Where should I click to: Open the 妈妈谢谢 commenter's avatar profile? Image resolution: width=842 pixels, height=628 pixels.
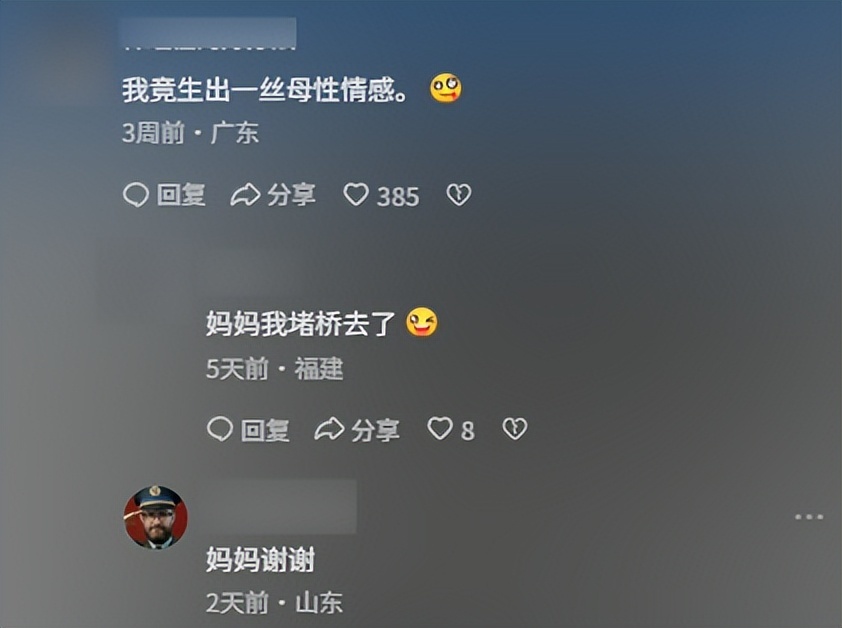[x=156, y=517]
